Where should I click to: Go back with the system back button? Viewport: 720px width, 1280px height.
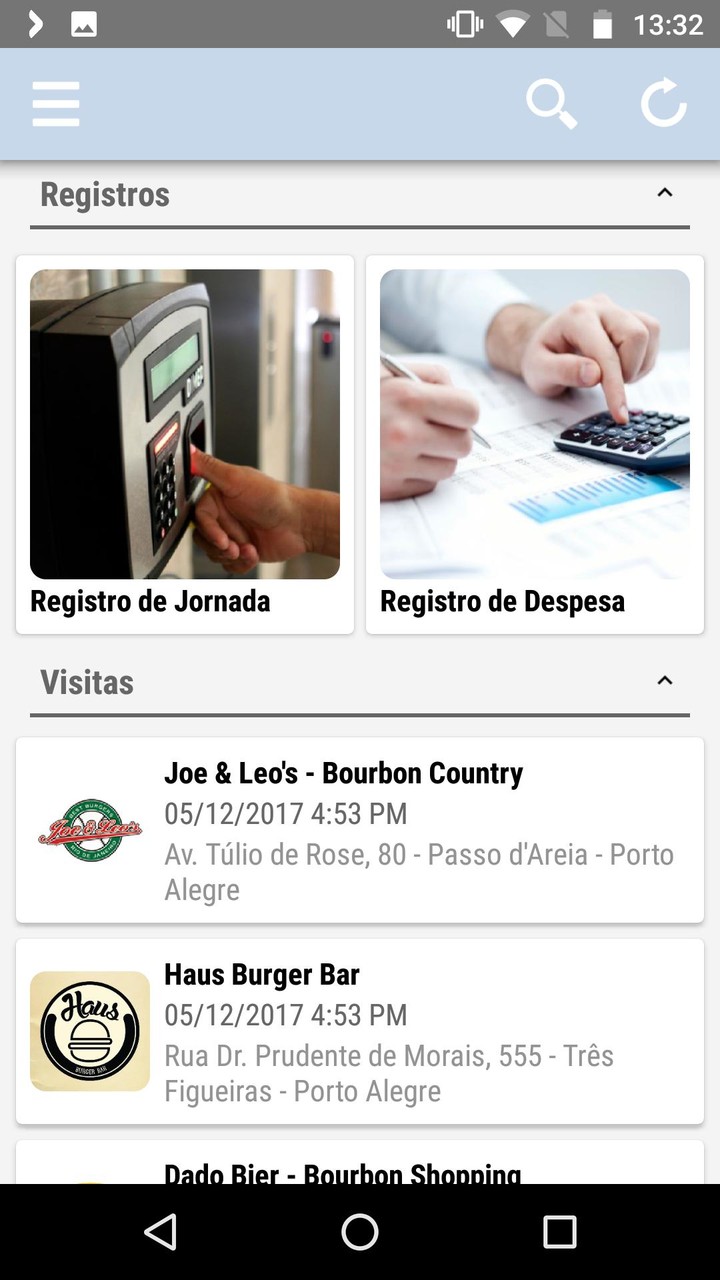[x=160, y=1232]
